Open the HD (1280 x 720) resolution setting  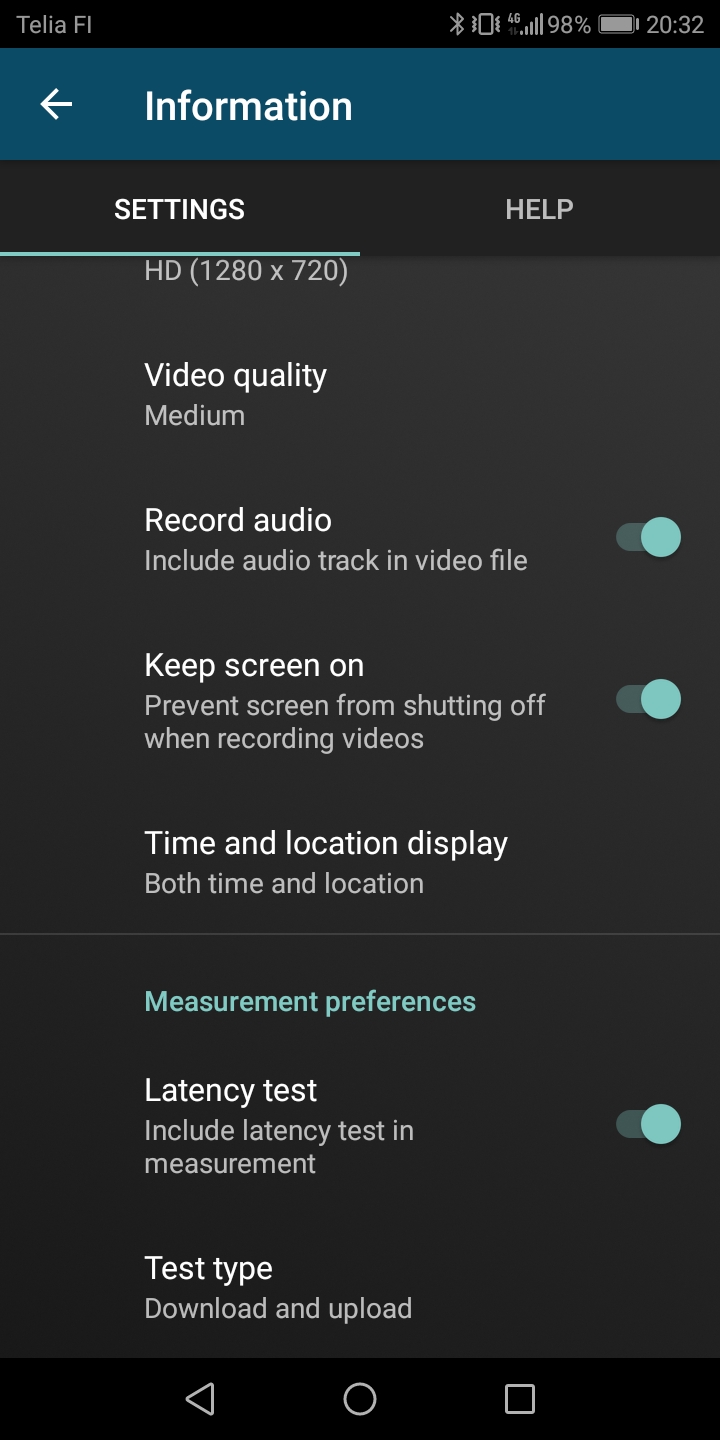pyautogui.click(x=246, y=271)
